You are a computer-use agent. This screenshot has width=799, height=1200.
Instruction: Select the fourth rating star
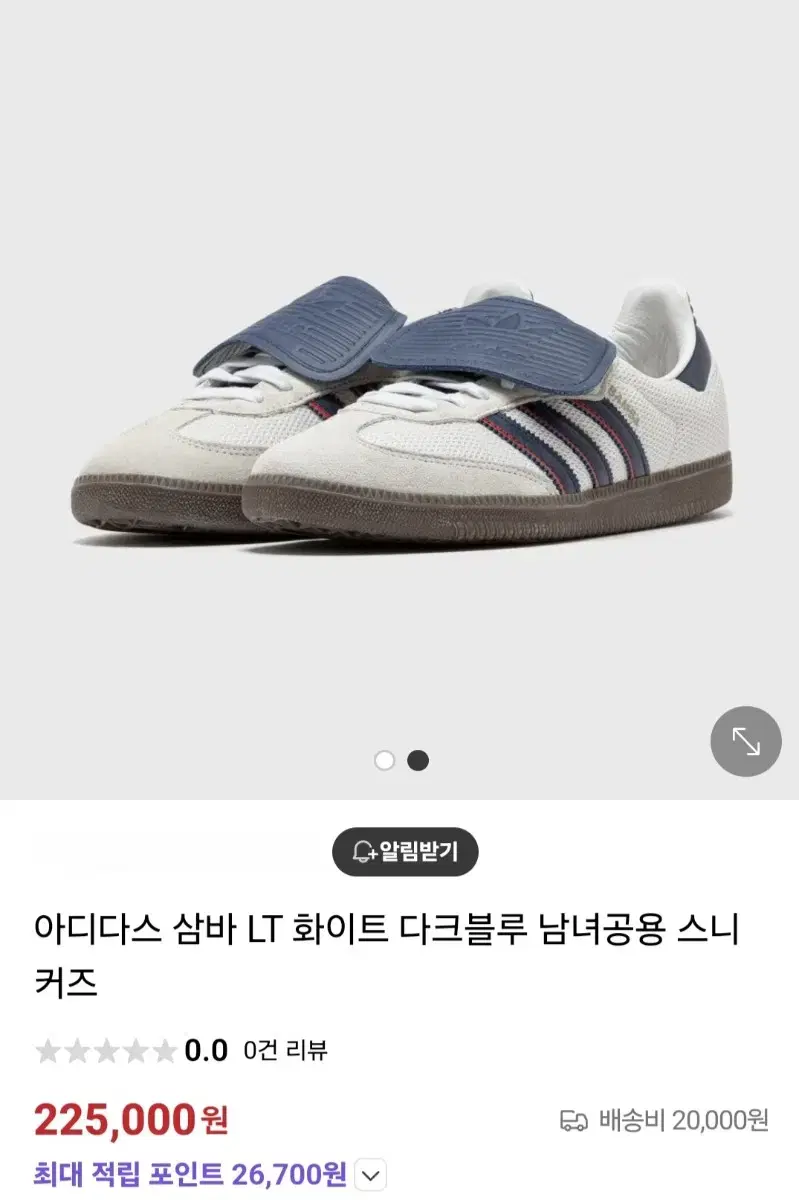point(136,1052)
